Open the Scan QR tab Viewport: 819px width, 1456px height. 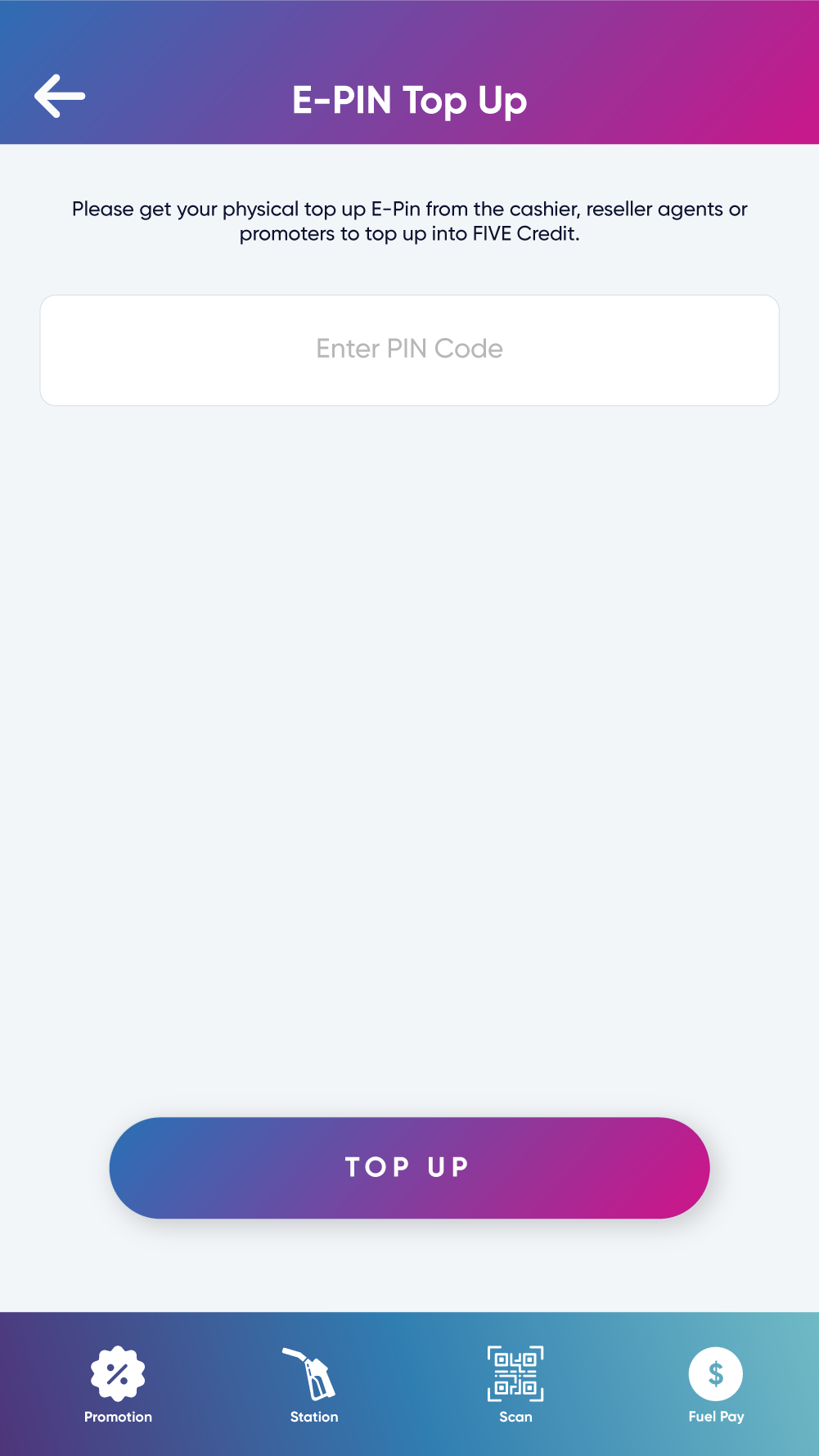point(515,1385)
